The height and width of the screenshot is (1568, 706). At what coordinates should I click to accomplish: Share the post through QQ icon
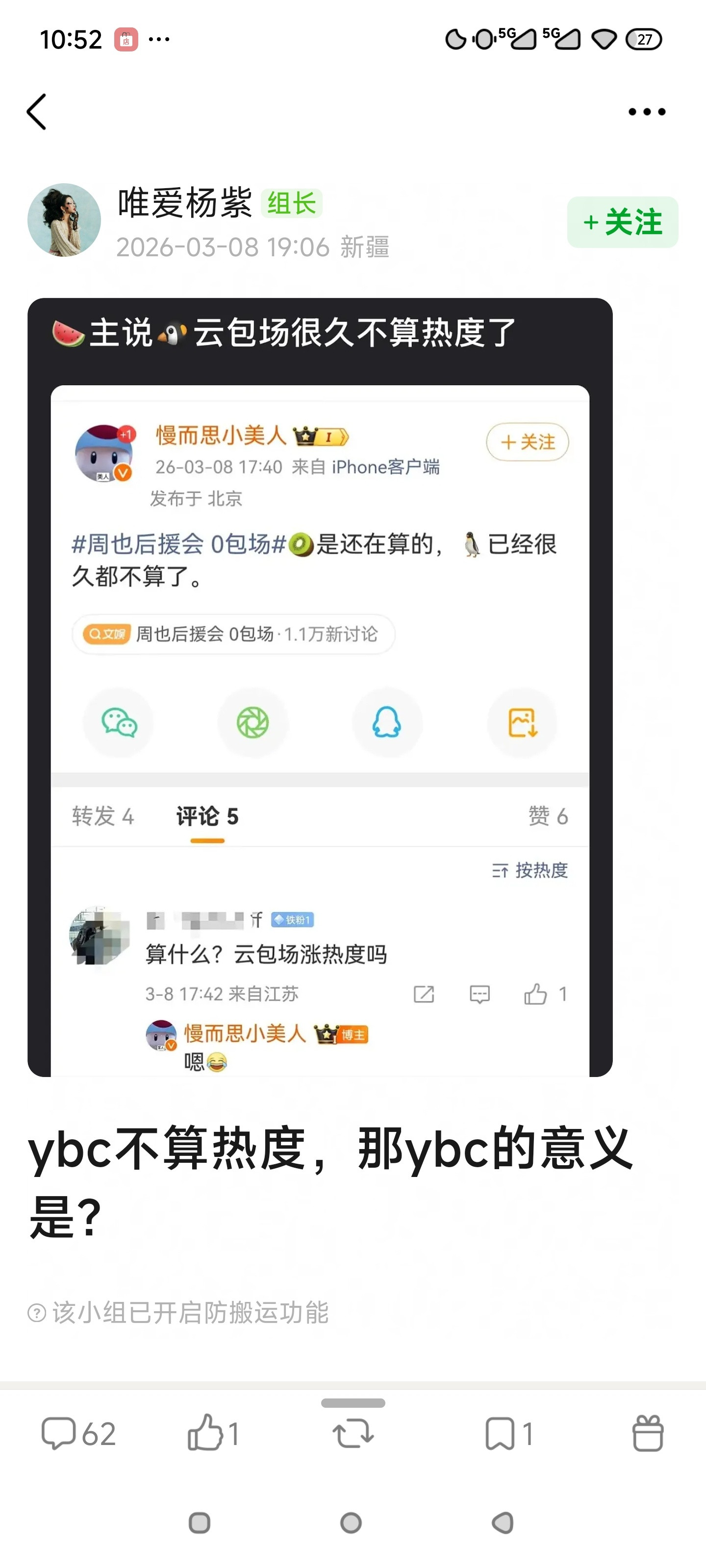point(387,723)
